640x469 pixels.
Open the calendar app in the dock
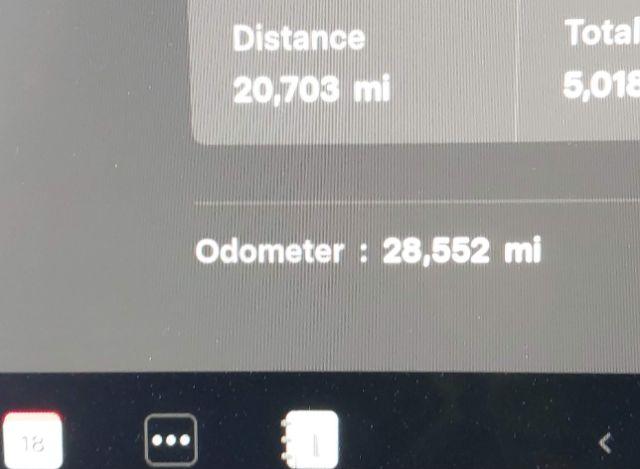pyautogui.click(x=32, y=441)
